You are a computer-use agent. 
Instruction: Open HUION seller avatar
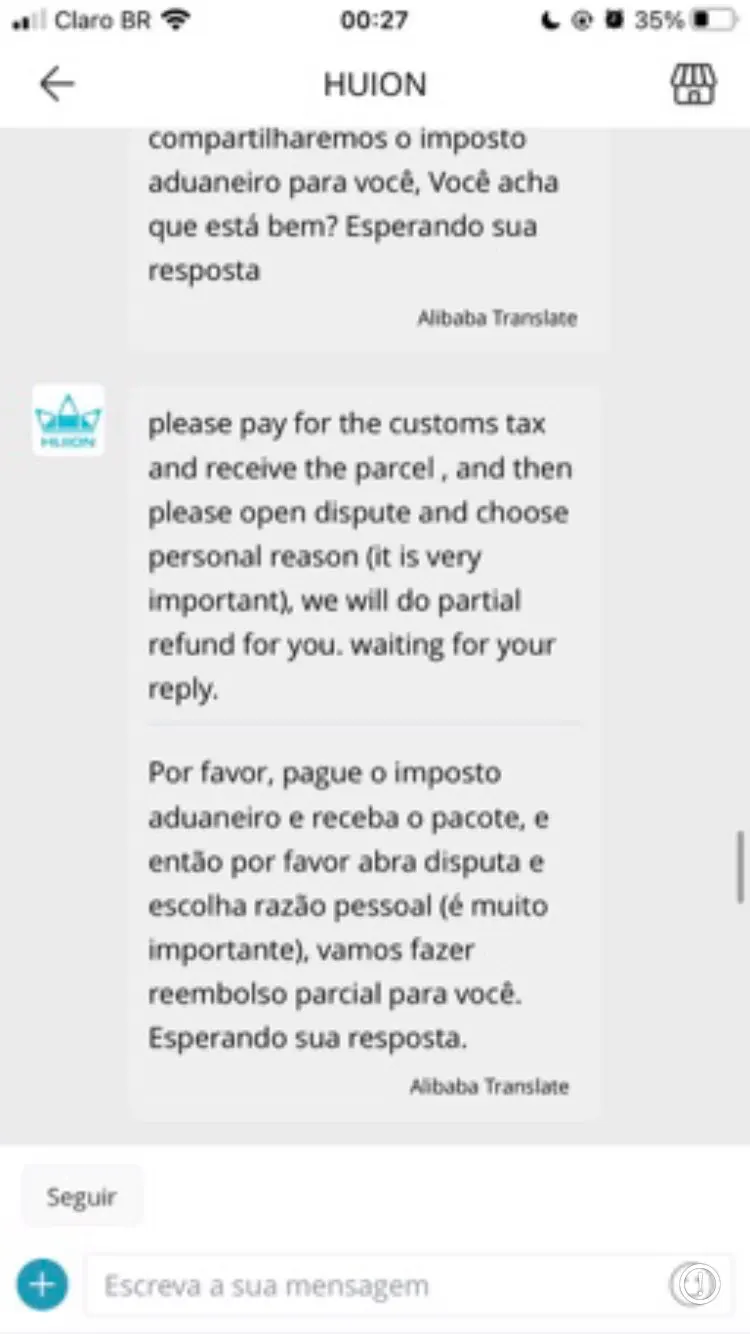[68, 420]
